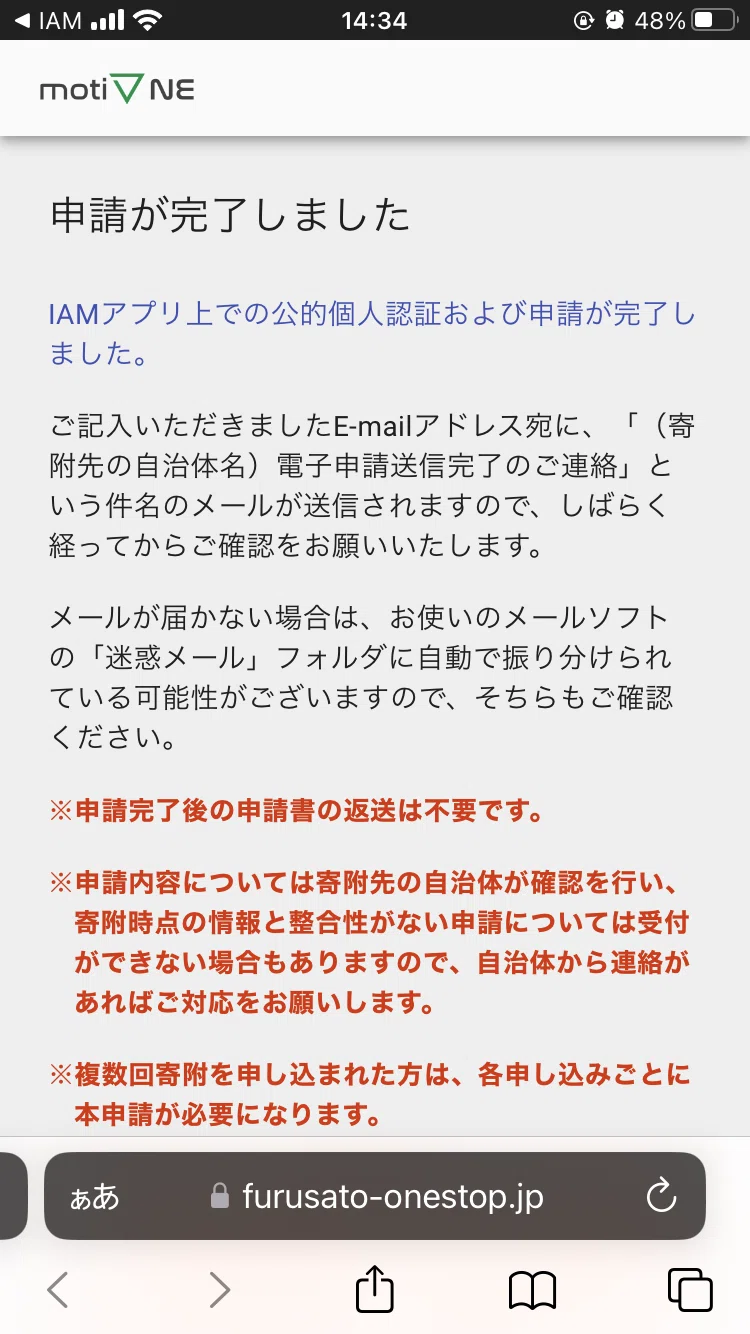Go forward to the next page
The height and width of the screenshot is (1334, 750).
tap(220, 1290)
